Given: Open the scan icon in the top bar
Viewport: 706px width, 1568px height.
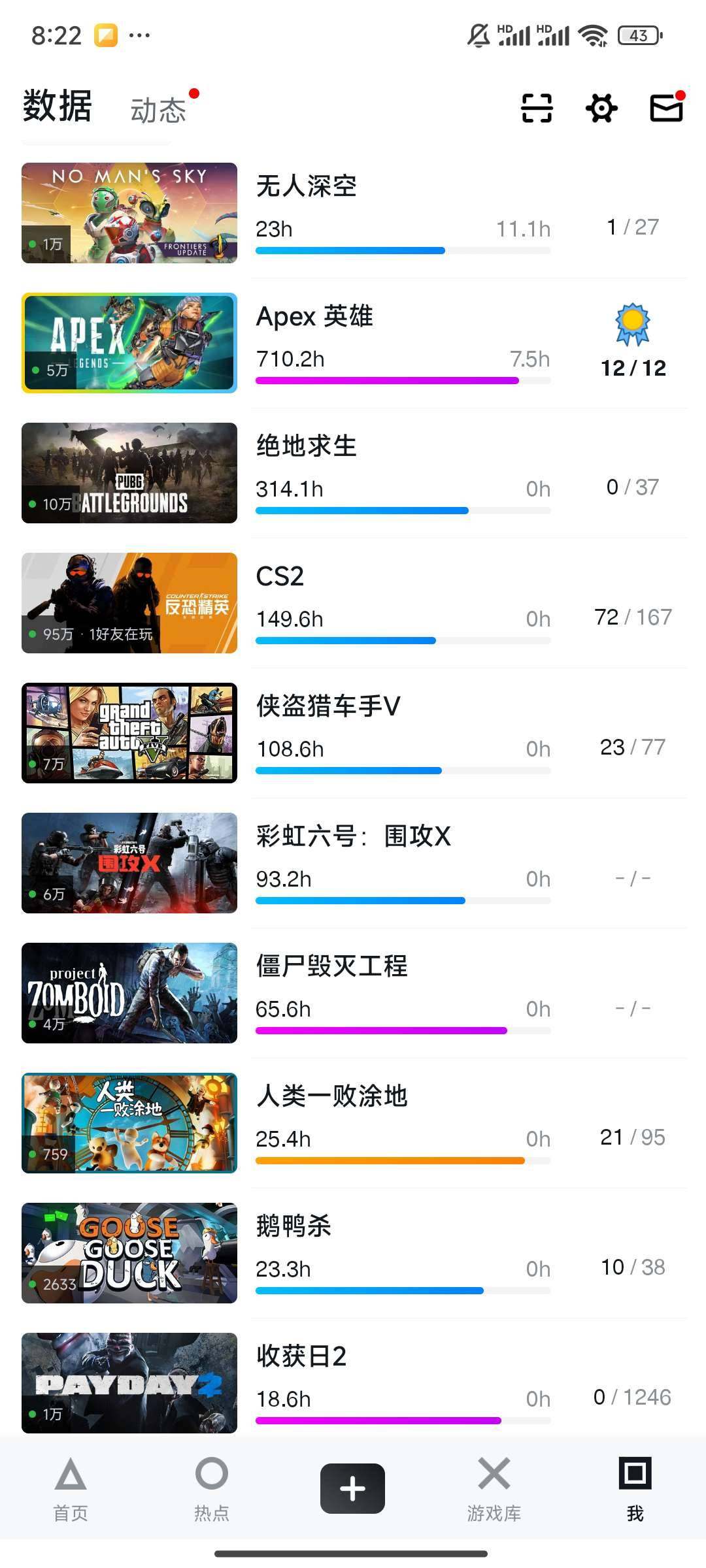Looking at the screenshot, I should 536,108.
